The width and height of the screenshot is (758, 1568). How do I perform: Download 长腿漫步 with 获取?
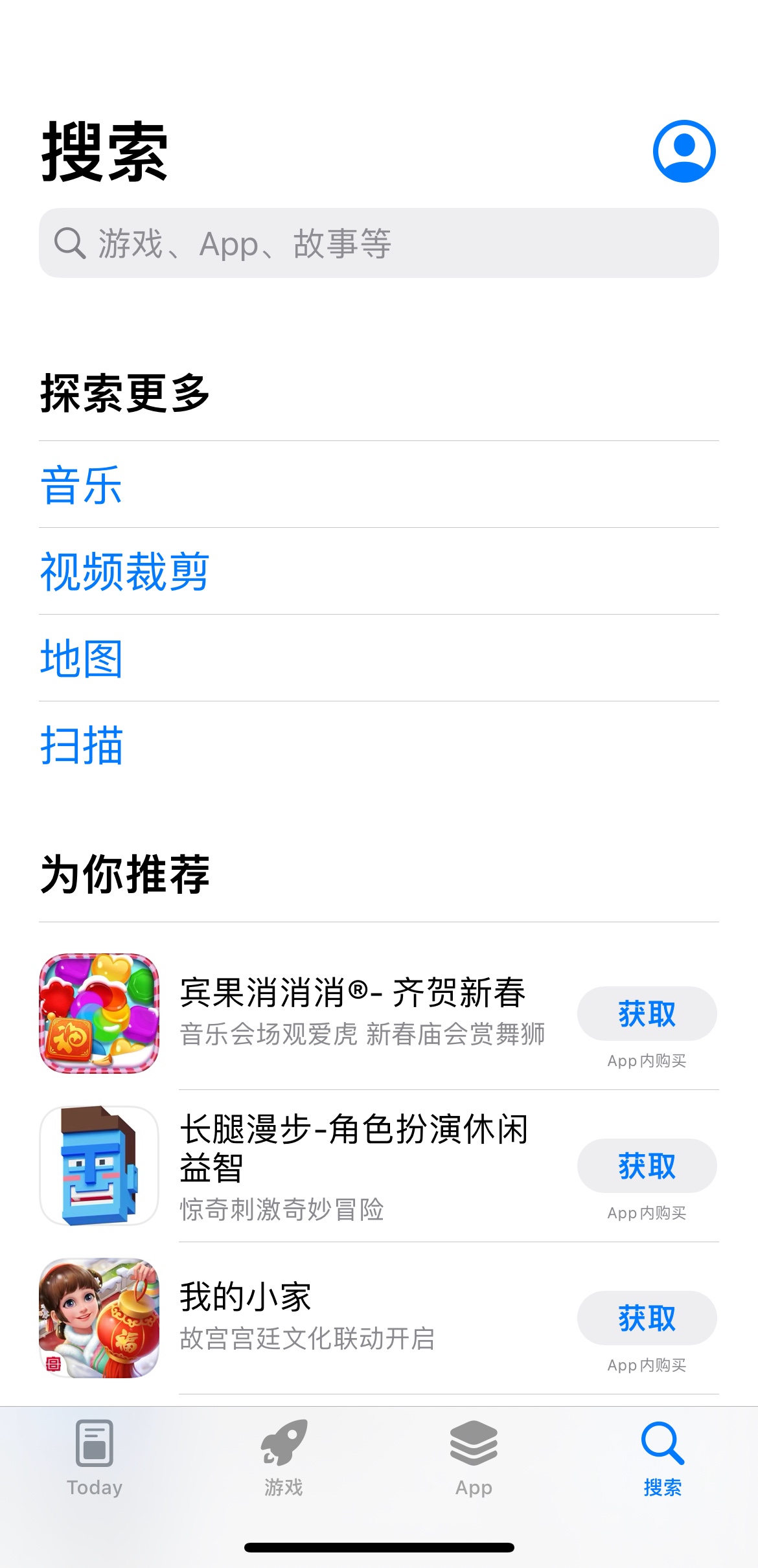[x=647, y=1166]
